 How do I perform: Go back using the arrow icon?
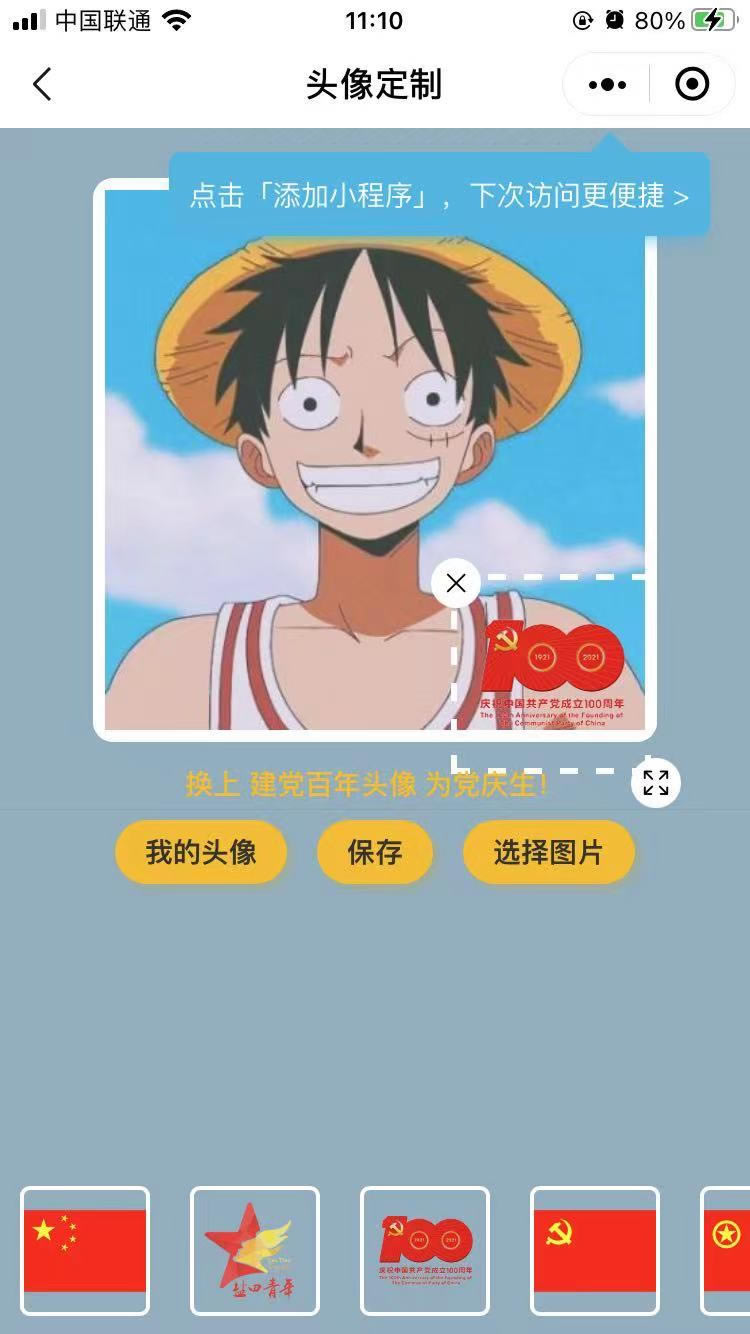click(x=42, y=85)
